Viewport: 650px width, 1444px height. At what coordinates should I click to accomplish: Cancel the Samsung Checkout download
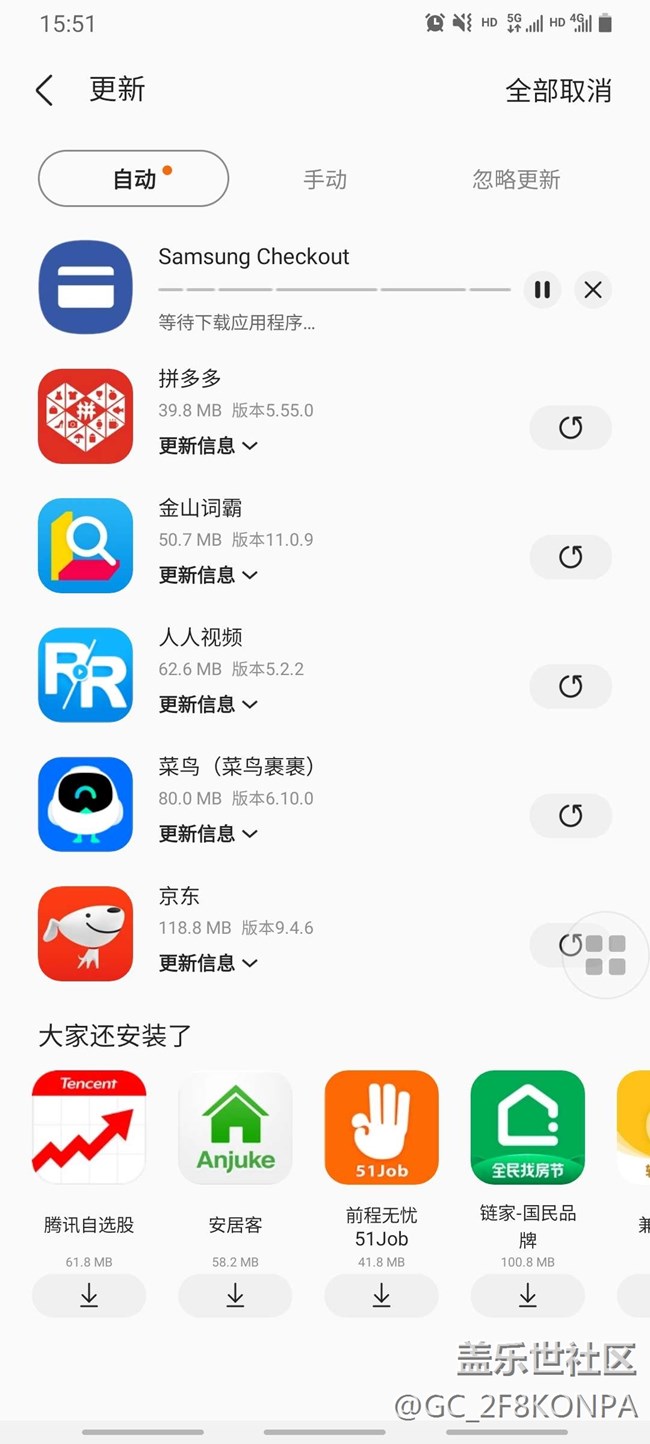pyautogui.click(x=593, y=290)
